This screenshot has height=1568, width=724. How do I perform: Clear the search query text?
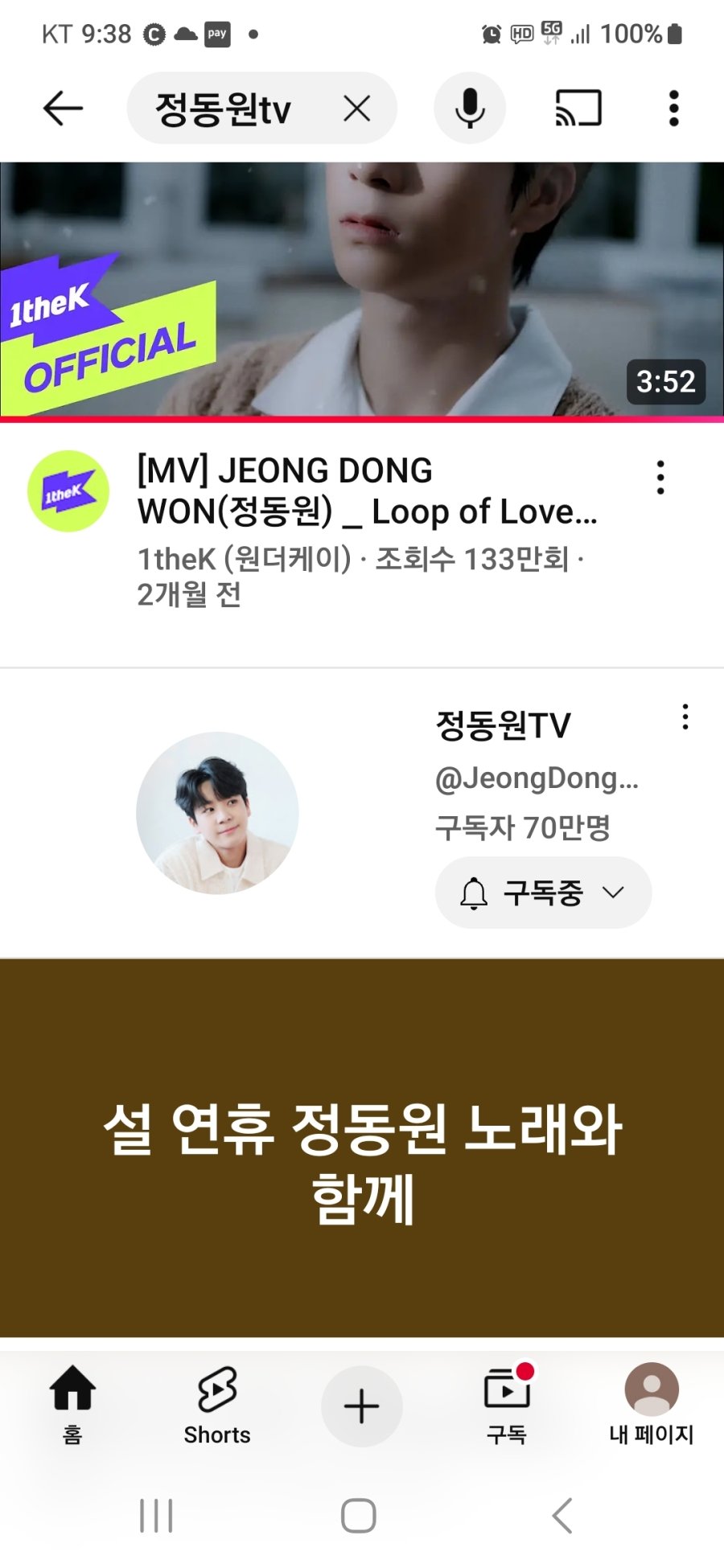pyautogui.click(x=356, y=109)
